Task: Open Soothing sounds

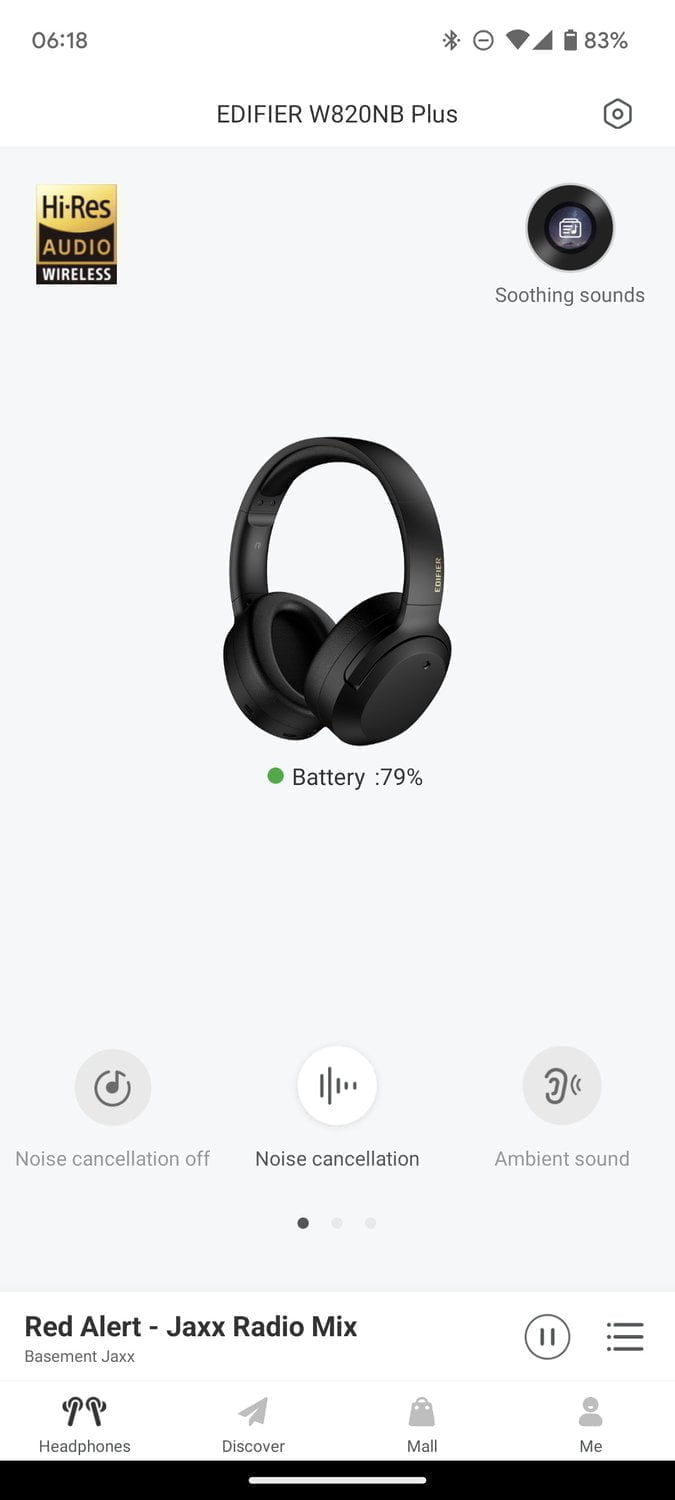Action: [570, 229]
